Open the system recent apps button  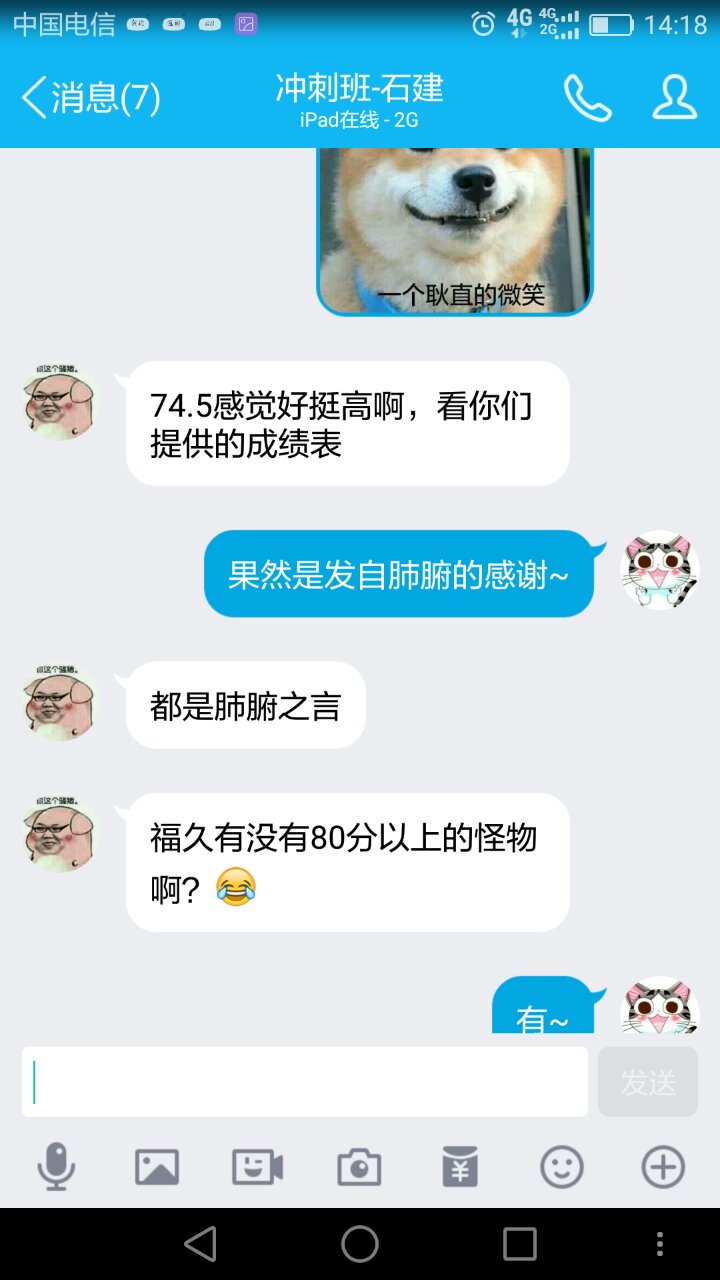point(520,1244)
